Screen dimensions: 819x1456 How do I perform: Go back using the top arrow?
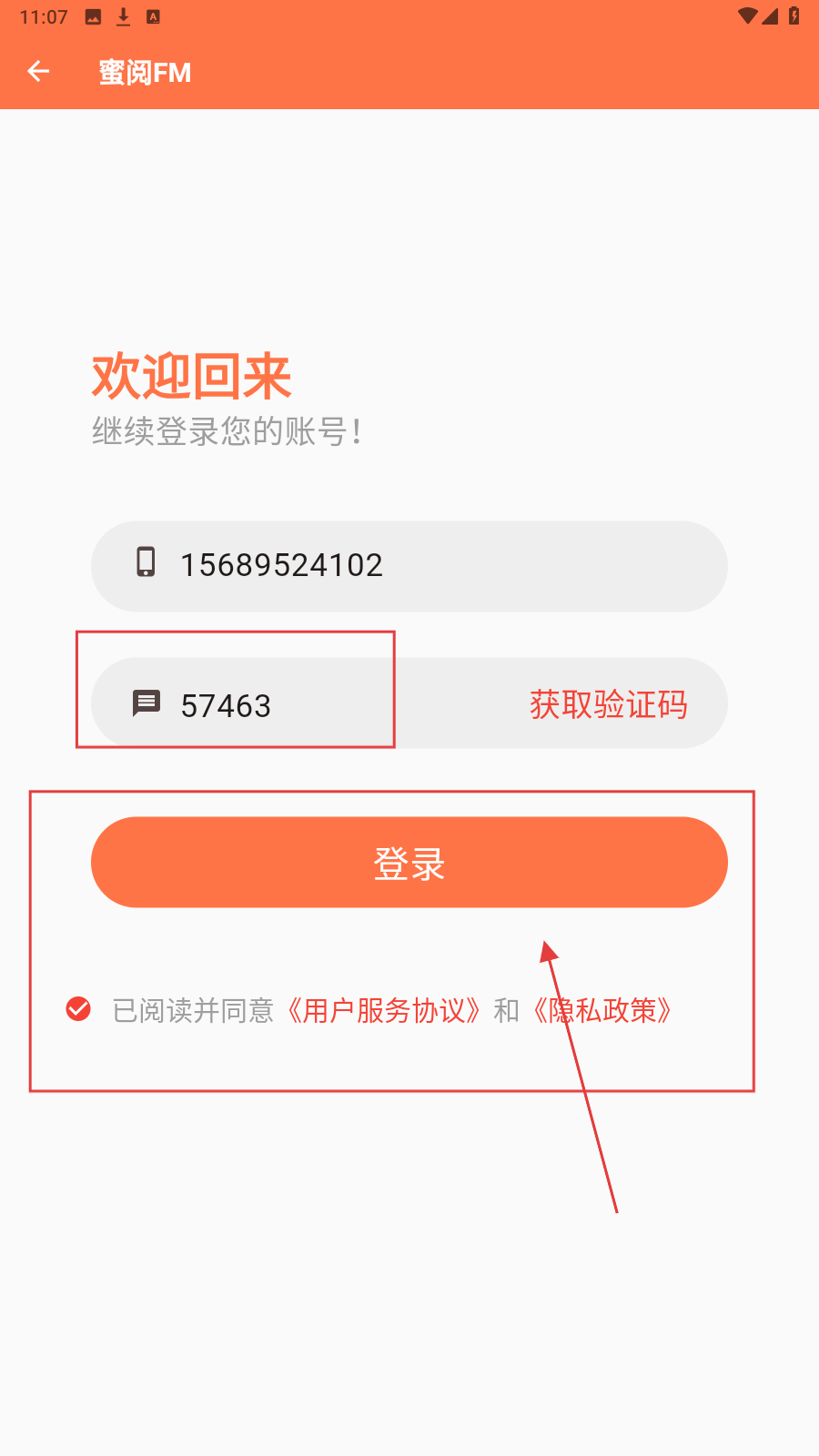coord(38,71)
